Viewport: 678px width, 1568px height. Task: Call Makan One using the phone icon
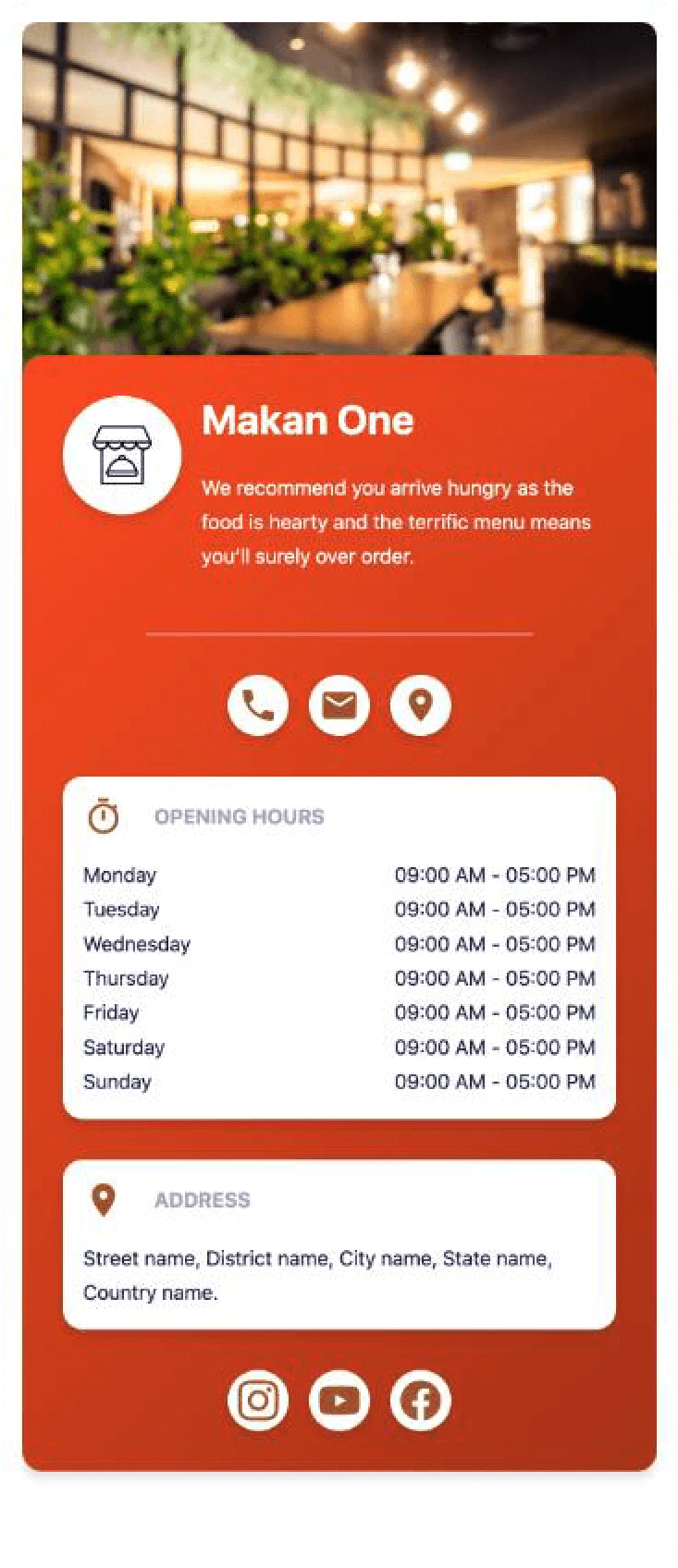coord(258,705)
